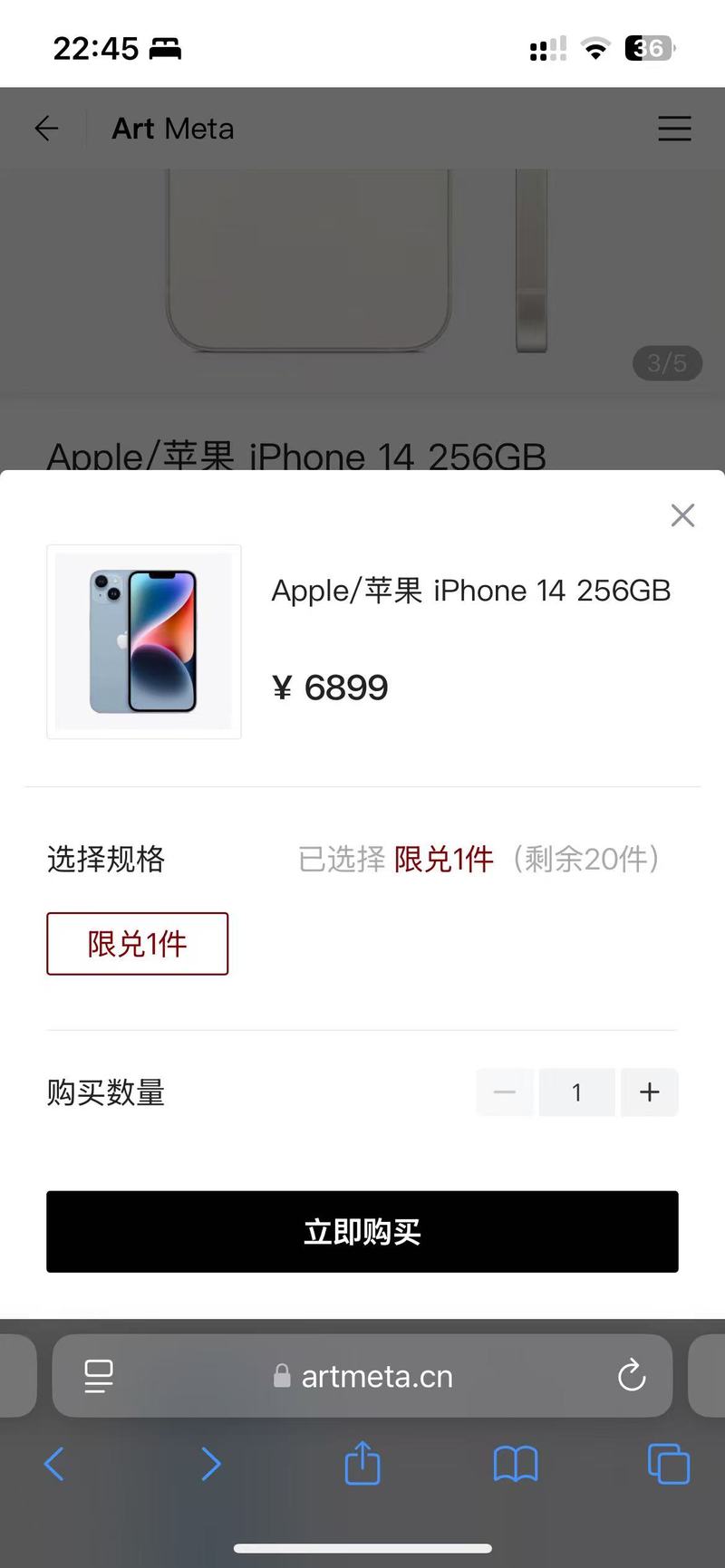Open Safari page settings reader icon
Viewport: 725px width, 1568px height.
[x=99, y=1376]
